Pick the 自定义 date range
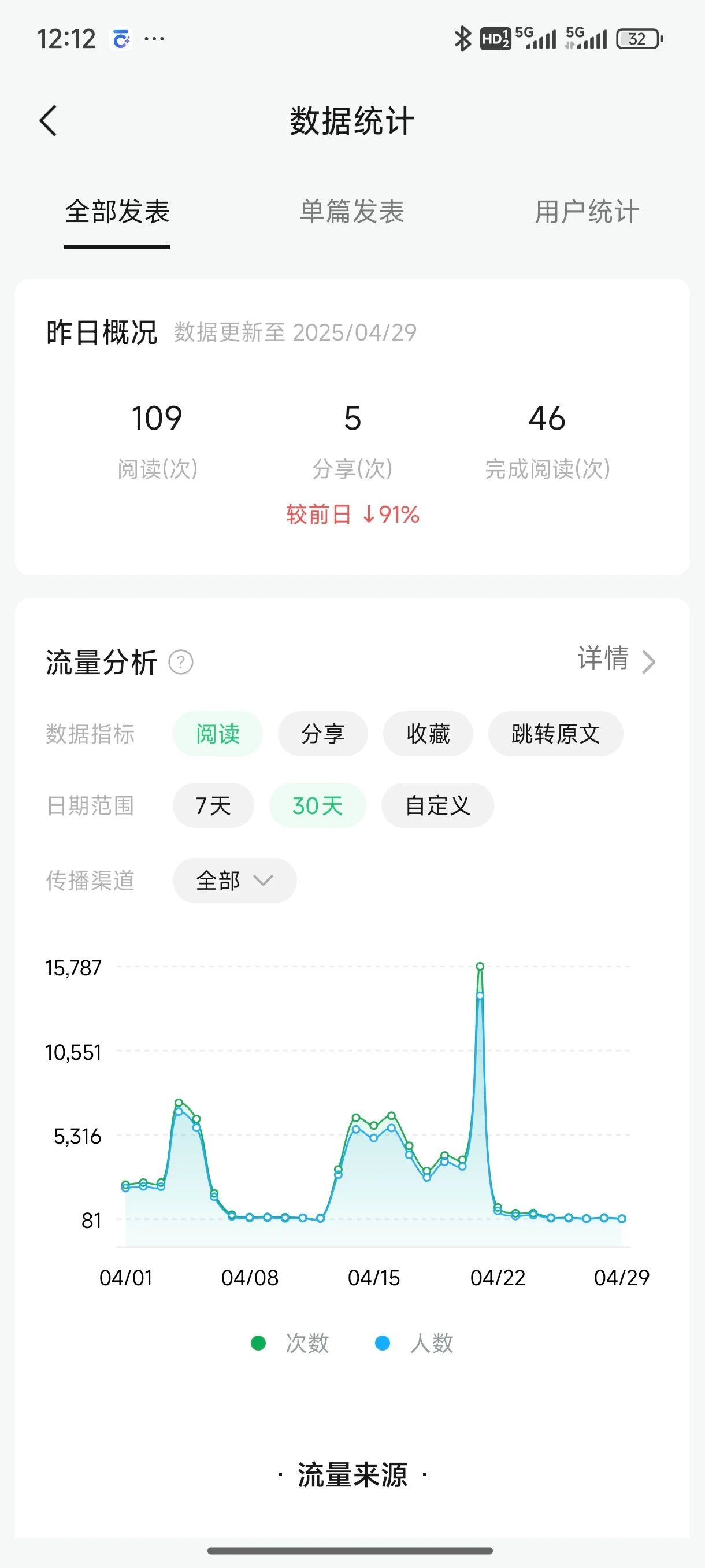705x1568 pixels. (x=438, y=805)
